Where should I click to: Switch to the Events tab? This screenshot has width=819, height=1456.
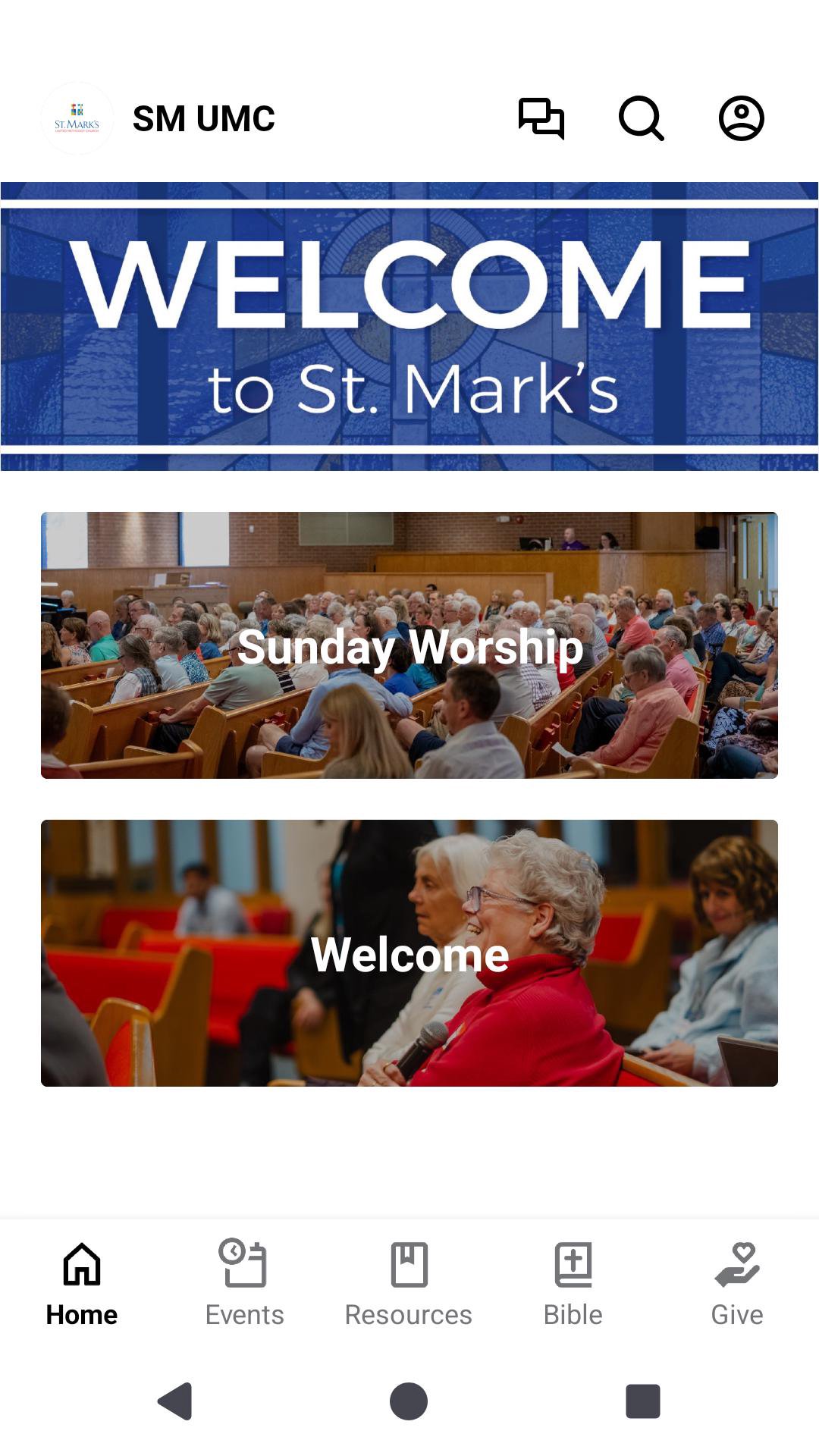245,1283
